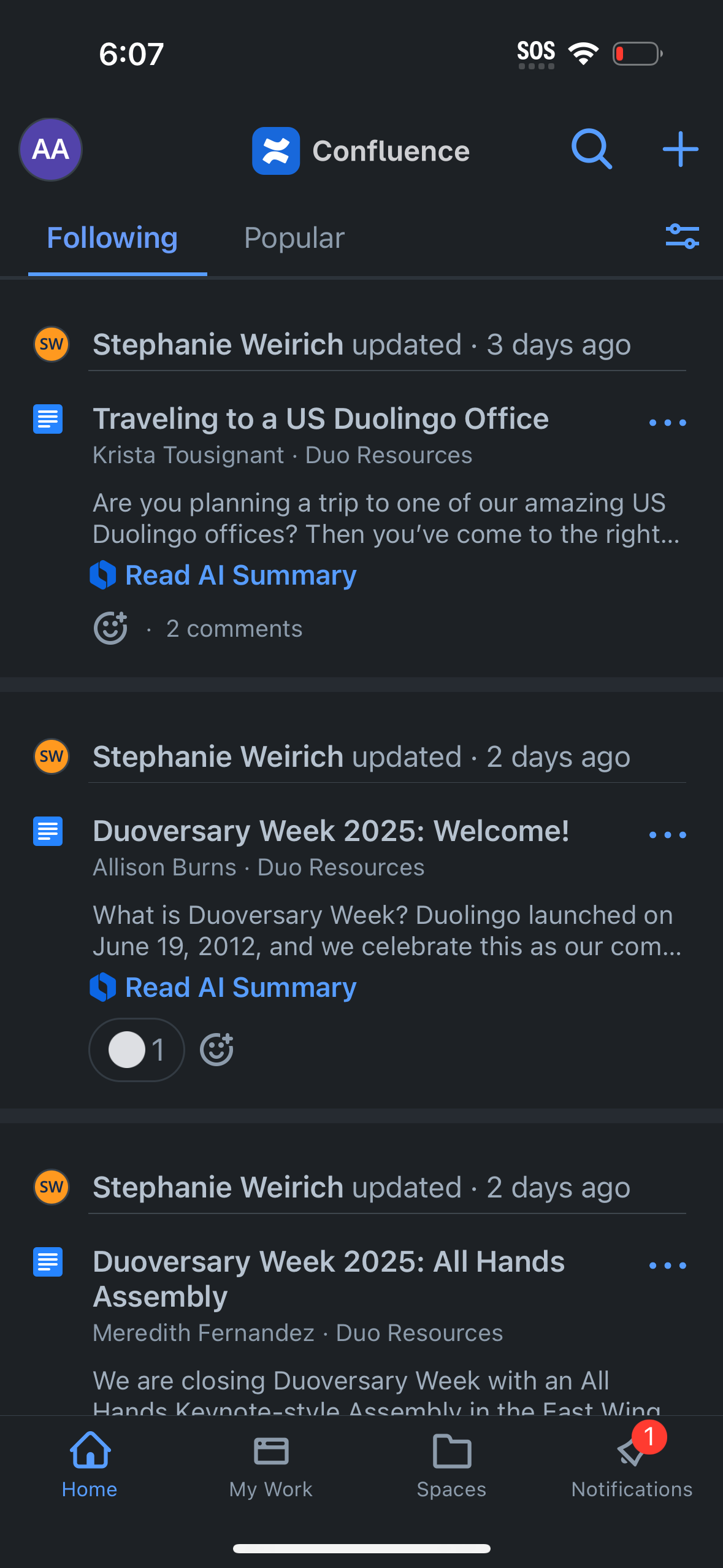Open the overflow menu on All Hands Assembly post
This screenshot has height=1568, width=723.
(x=667, y=1264)
